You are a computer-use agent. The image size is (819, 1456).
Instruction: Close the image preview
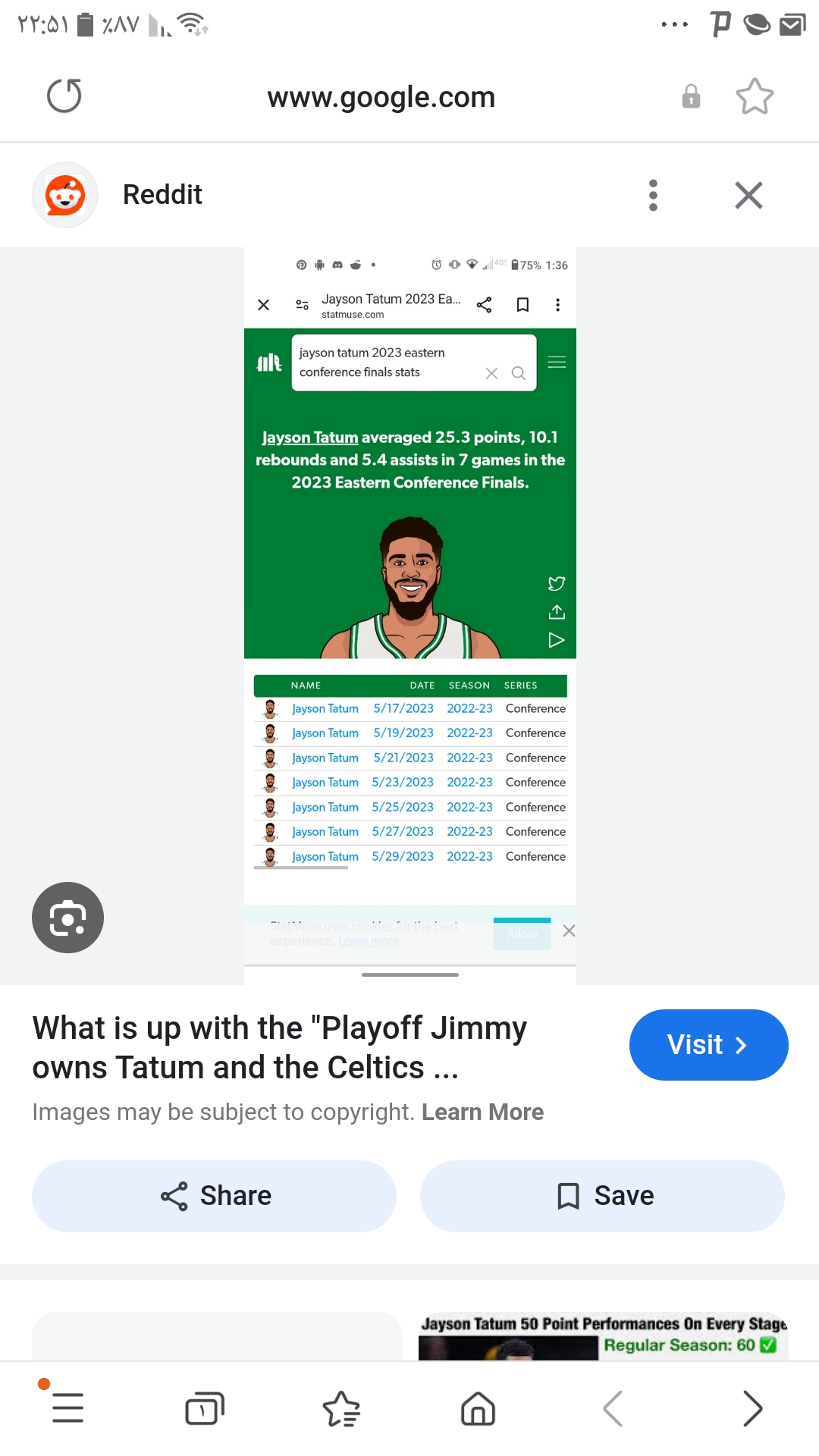(x=748, y=195)
